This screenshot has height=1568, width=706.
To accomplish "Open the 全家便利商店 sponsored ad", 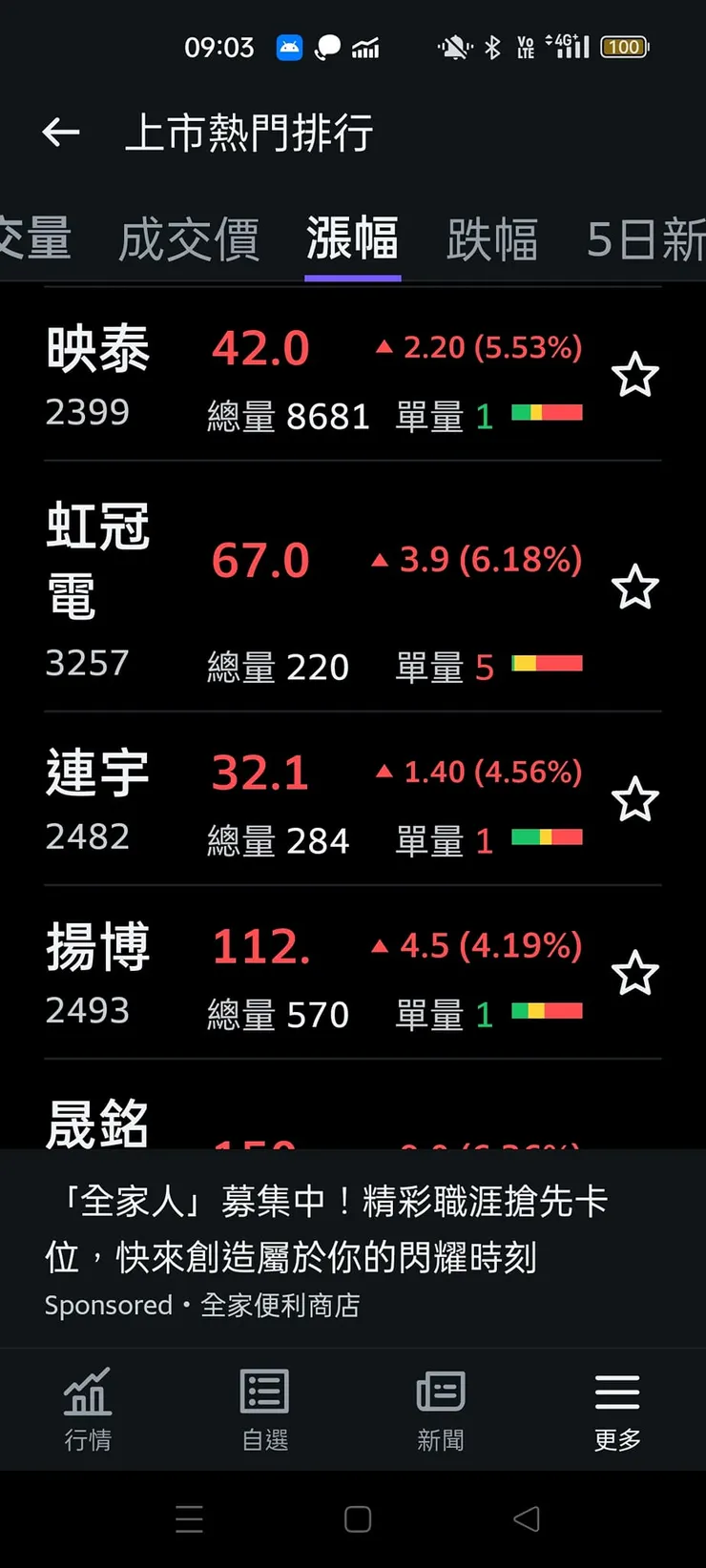I will 353,1240.
